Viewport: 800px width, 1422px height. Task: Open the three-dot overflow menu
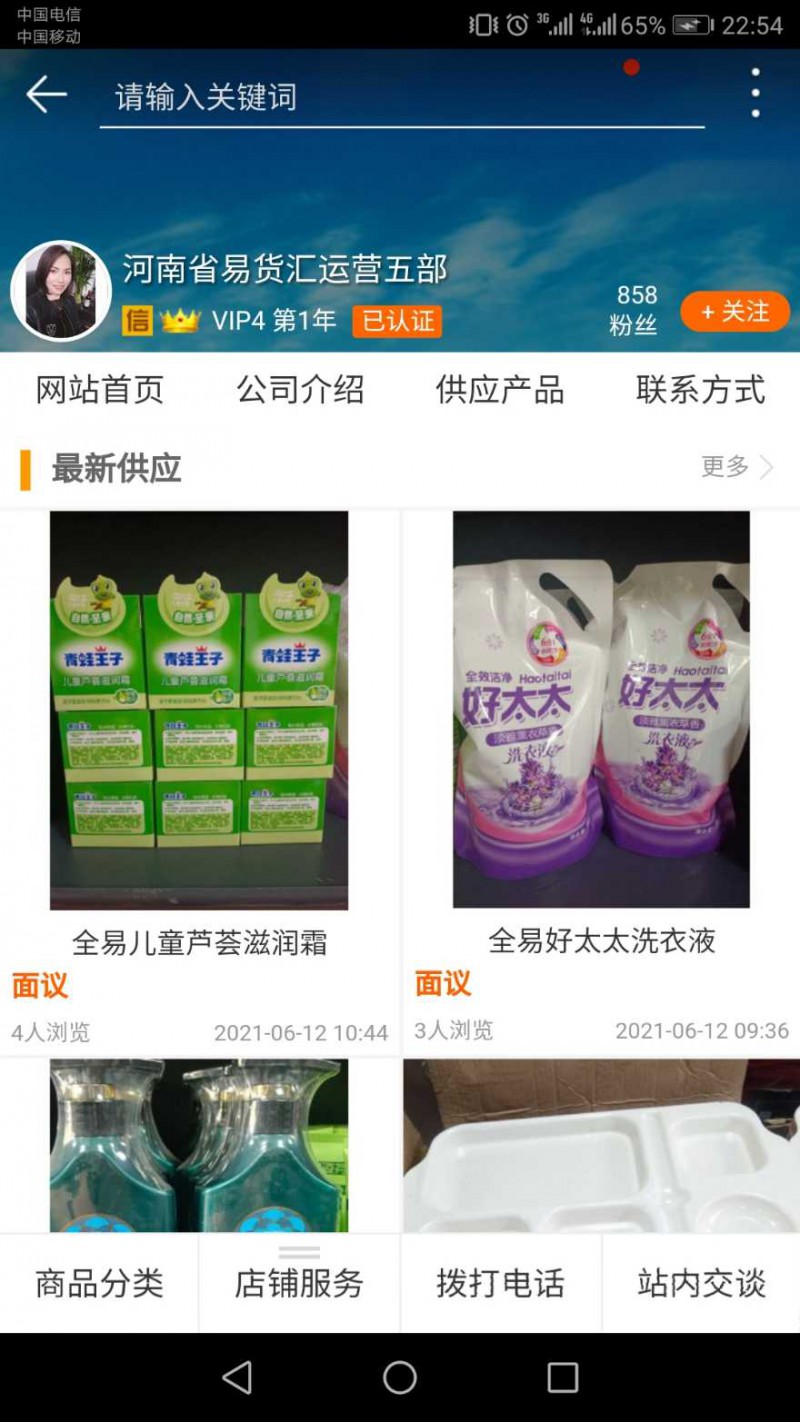point(755,93)
